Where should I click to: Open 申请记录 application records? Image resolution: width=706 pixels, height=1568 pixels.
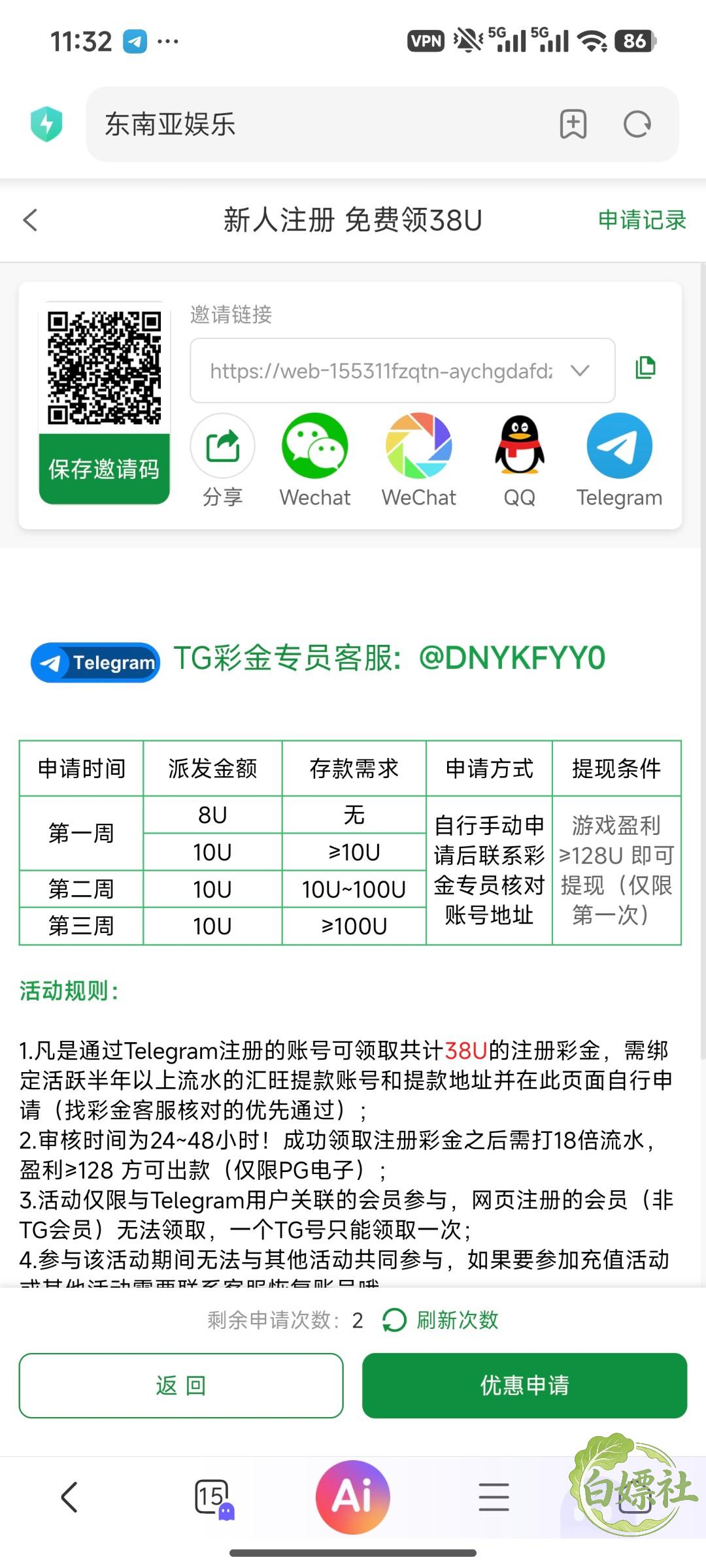[x=642, y=220]
